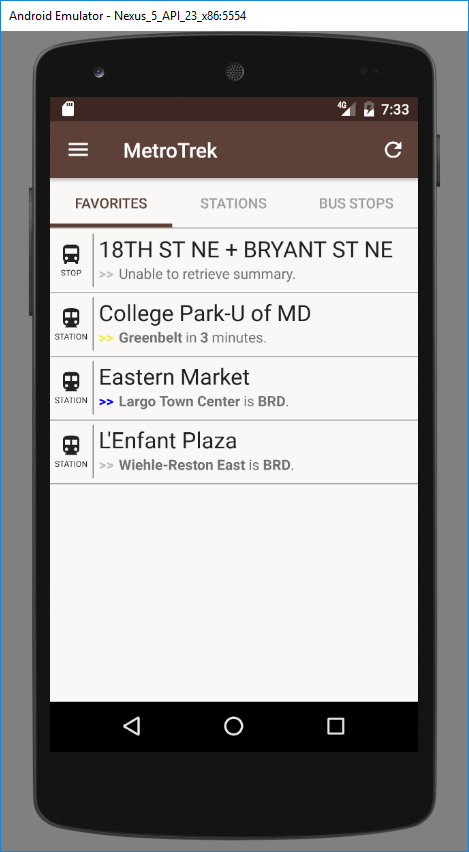Open the hamburger navigation drawer
469x852 pixels.
click(78, 150)
